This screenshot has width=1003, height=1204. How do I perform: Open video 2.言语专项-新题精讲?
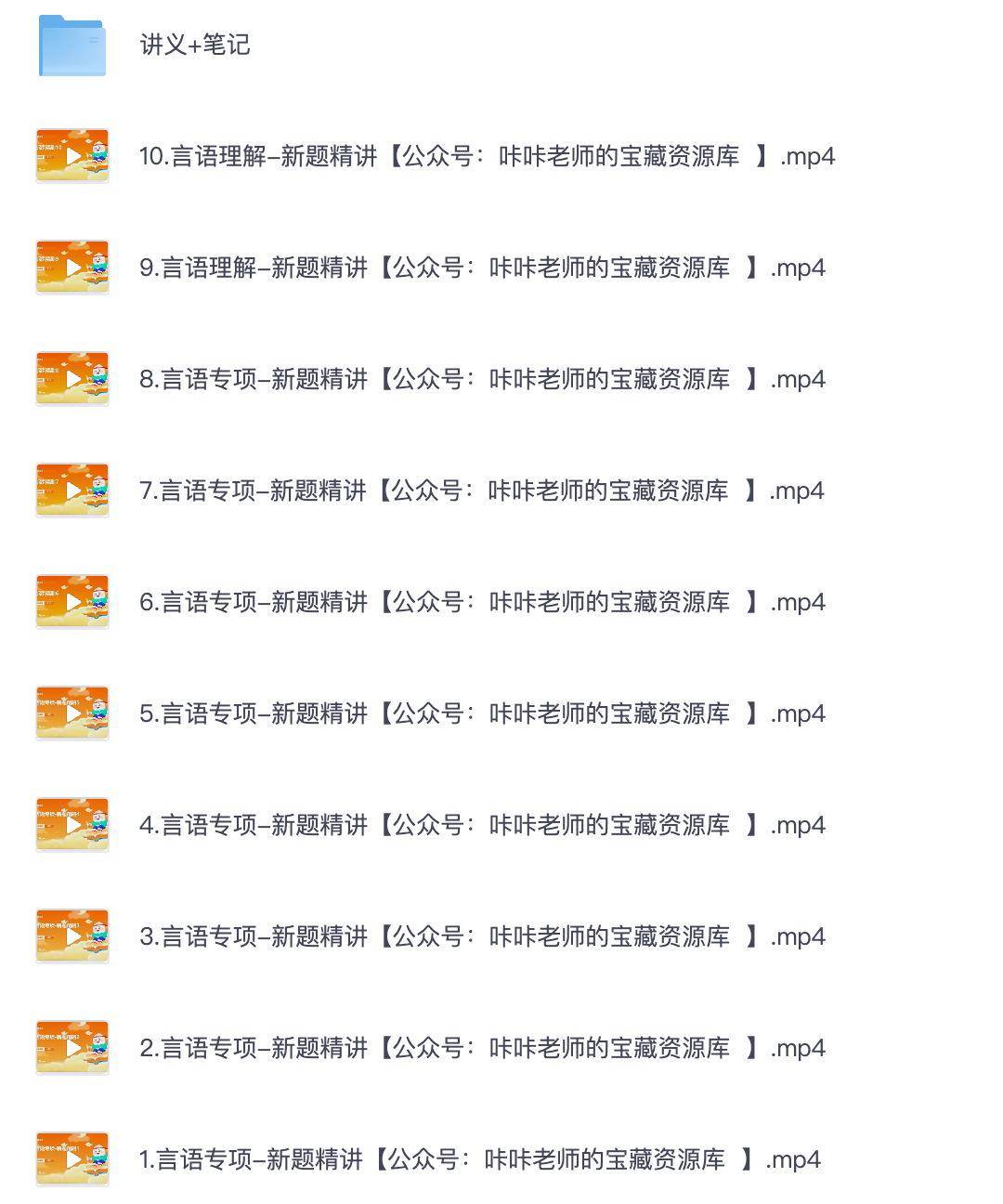coord(481,1048)
